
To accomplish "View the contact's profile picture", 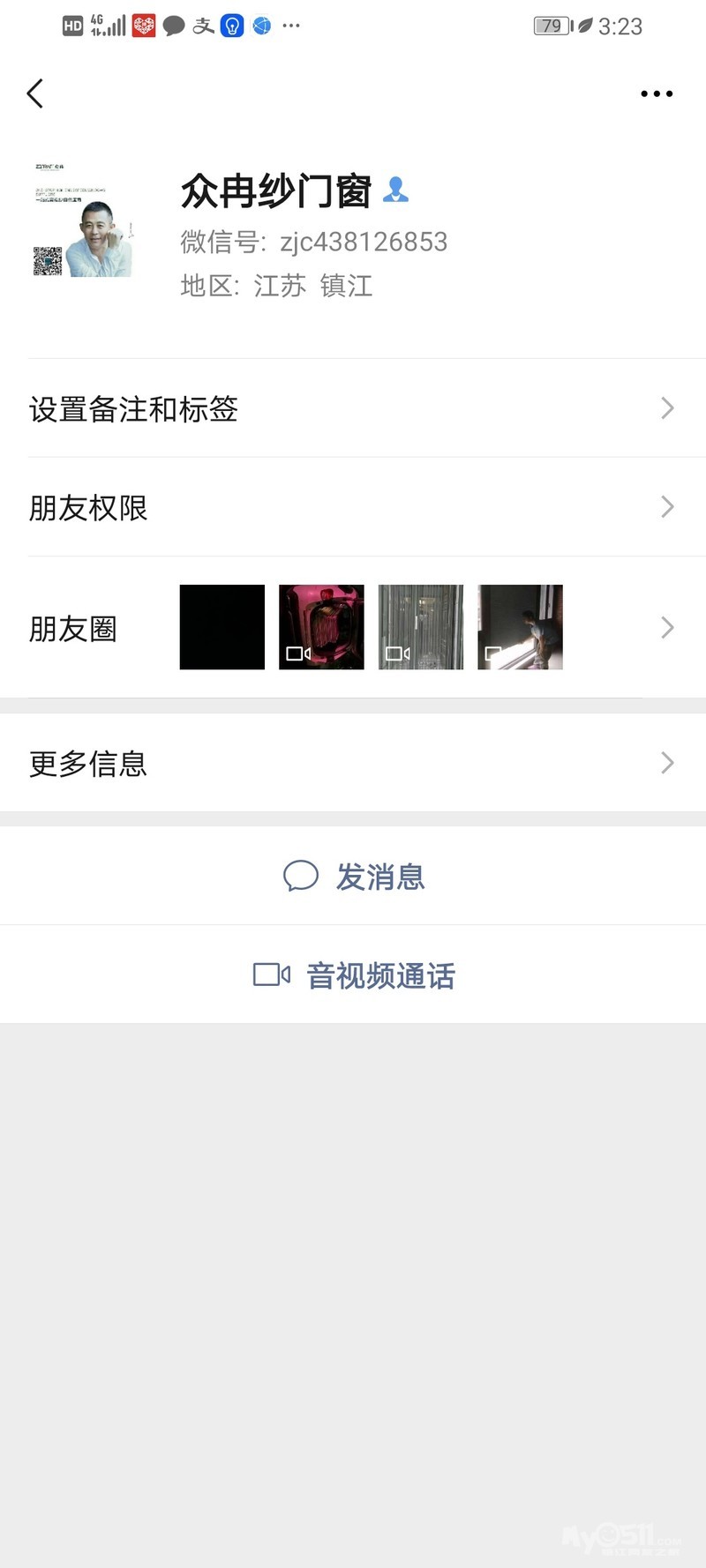I will click(x=82, y=220).
